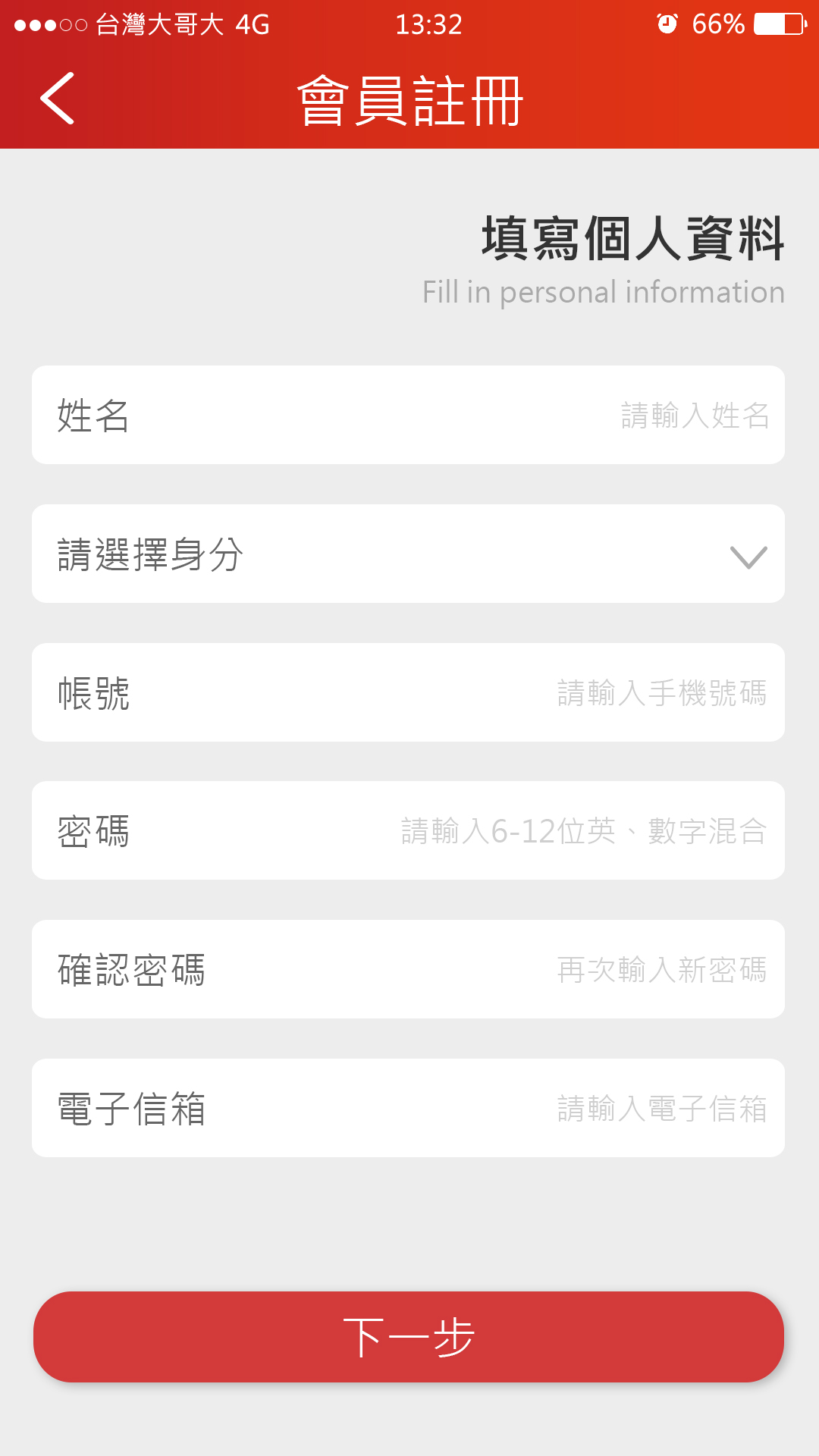Tap the 姓名 name input field
819x1456 pixels.
[x=408, y=415]
